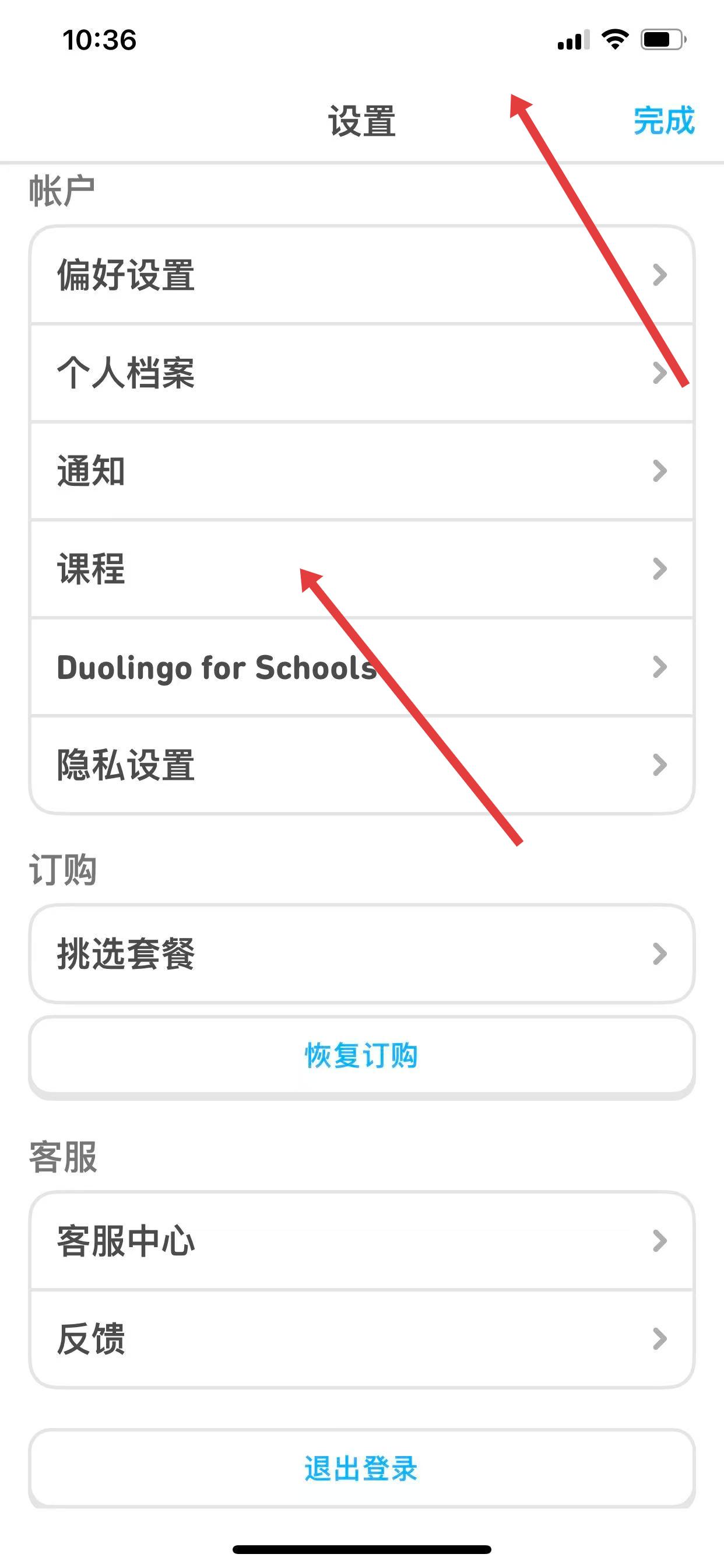Screen dimensions: 724x1568
Task: Open 个人档案 profile settings
Action: click(361, 373)
